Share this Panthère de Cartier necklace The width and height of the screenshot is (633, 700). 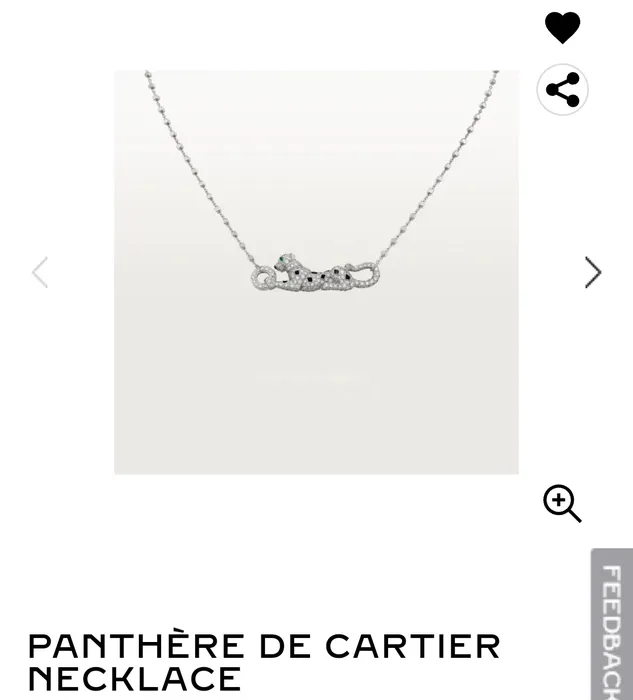point(562,90)
